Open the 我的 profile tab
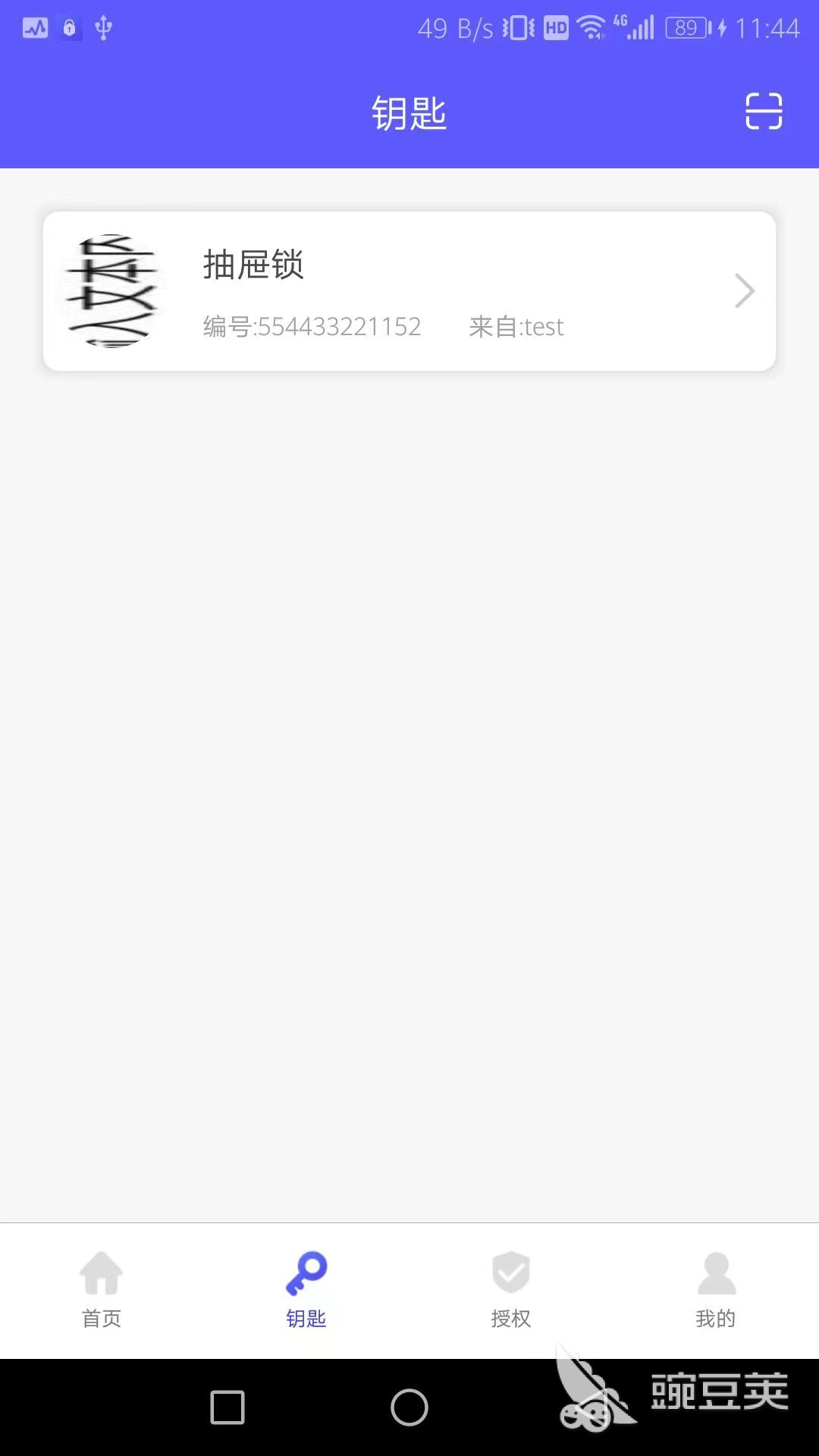The width and height of the screenshot is (819, 1456). (716, 1289)
